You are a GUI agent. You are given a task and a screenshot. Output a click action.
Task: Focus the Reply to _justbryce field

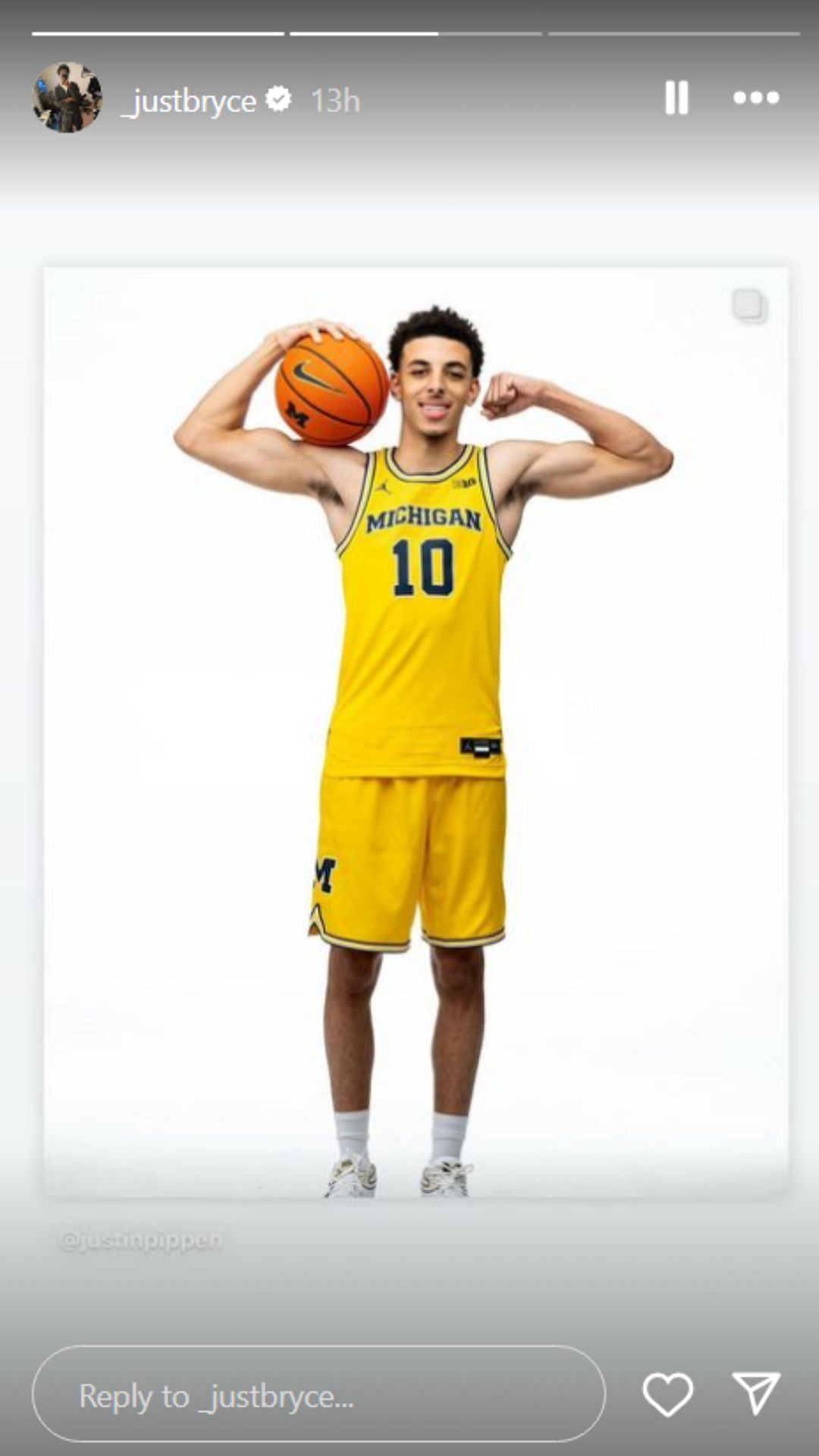coord(318,1395)
